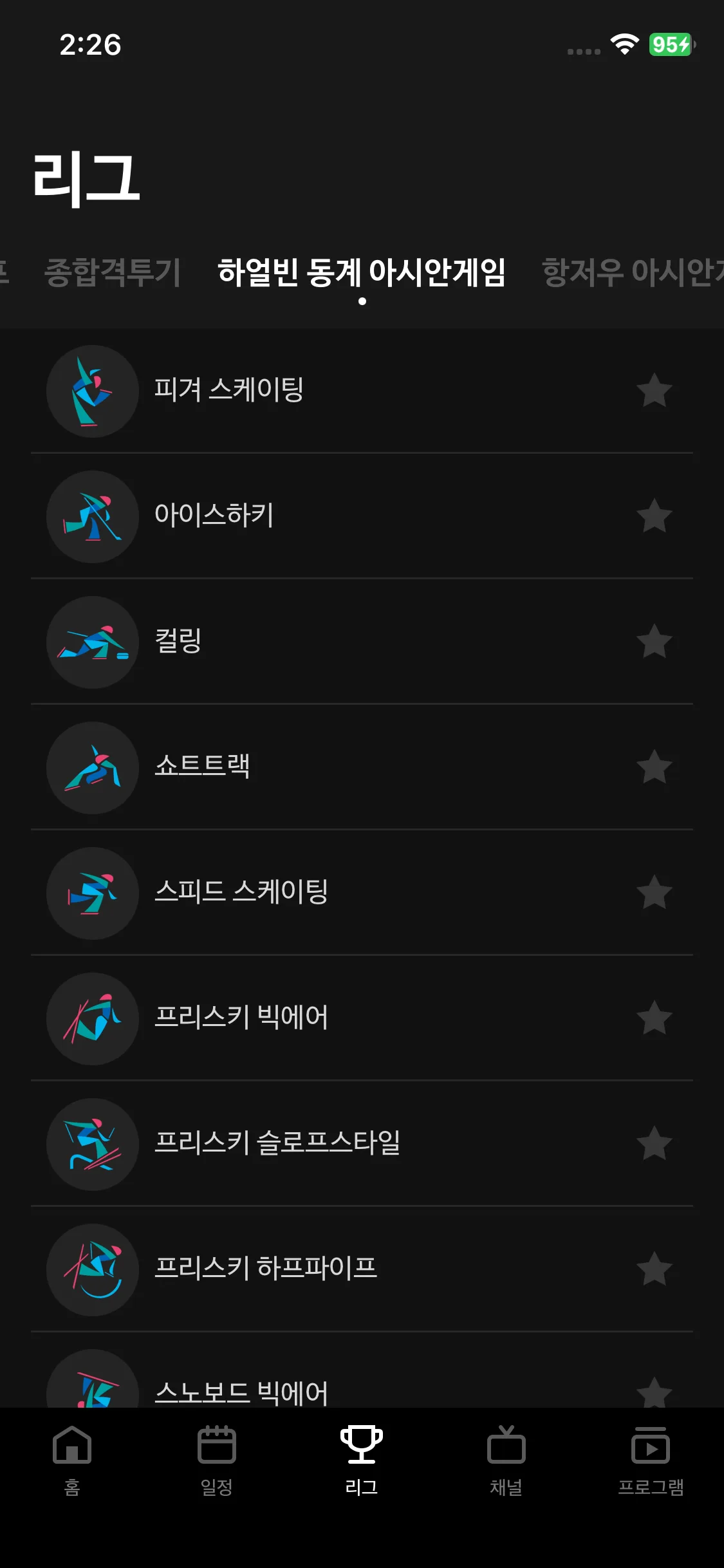Go to the 홈 tab

click(72, 1457)
